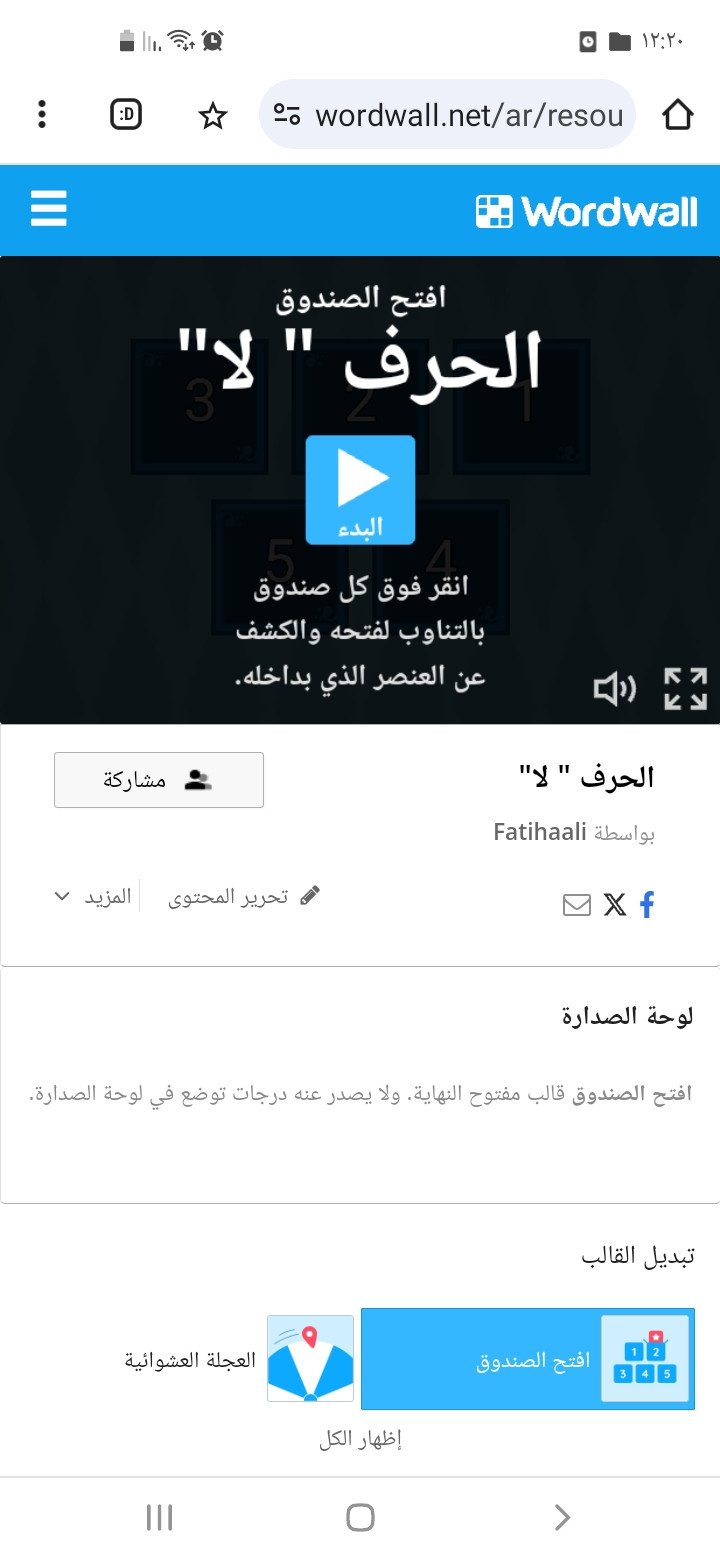This screenshot has height=1560, width=720.
Task: Open the Wordwall hamburger menu
Action: [48, 210]
